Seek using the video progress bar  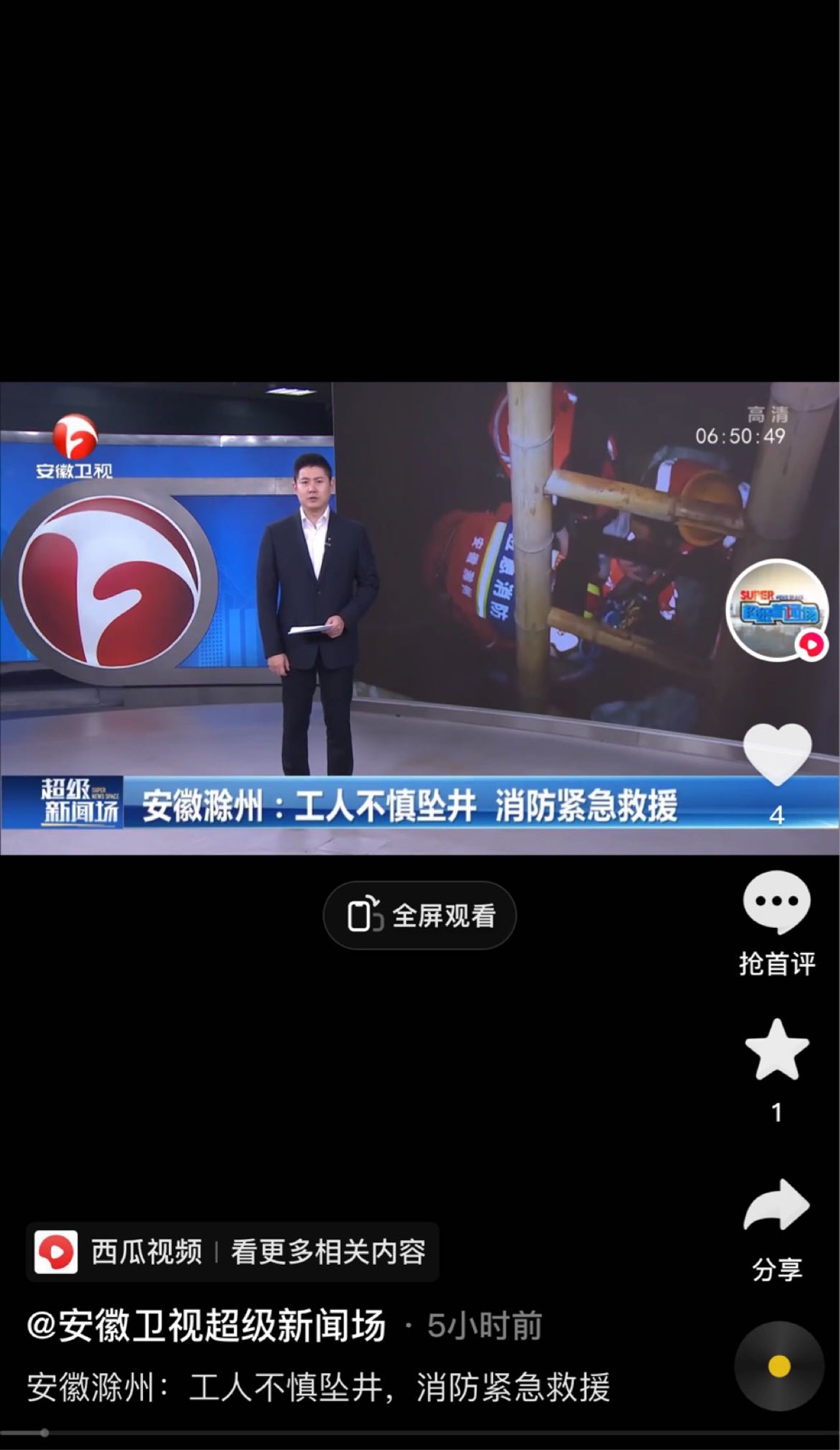click(x=420, y=1432)
